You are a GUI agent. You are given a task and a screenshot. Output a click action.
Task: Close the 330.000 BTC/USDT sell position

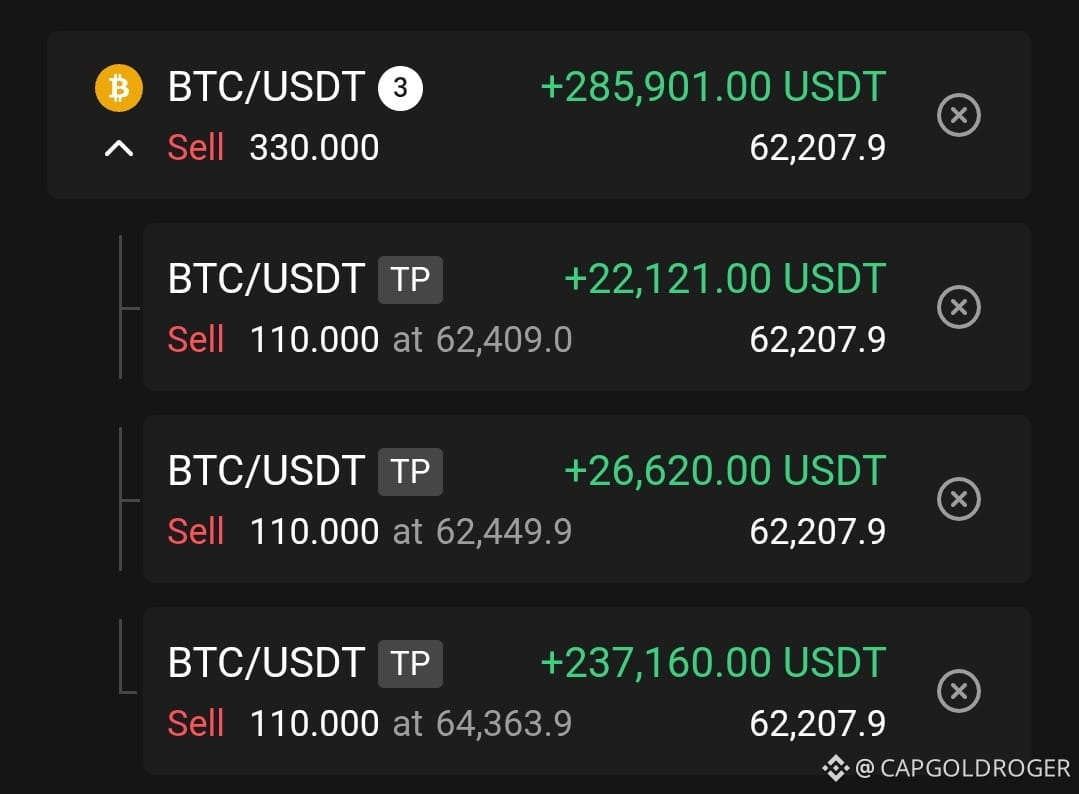(959, 115)
